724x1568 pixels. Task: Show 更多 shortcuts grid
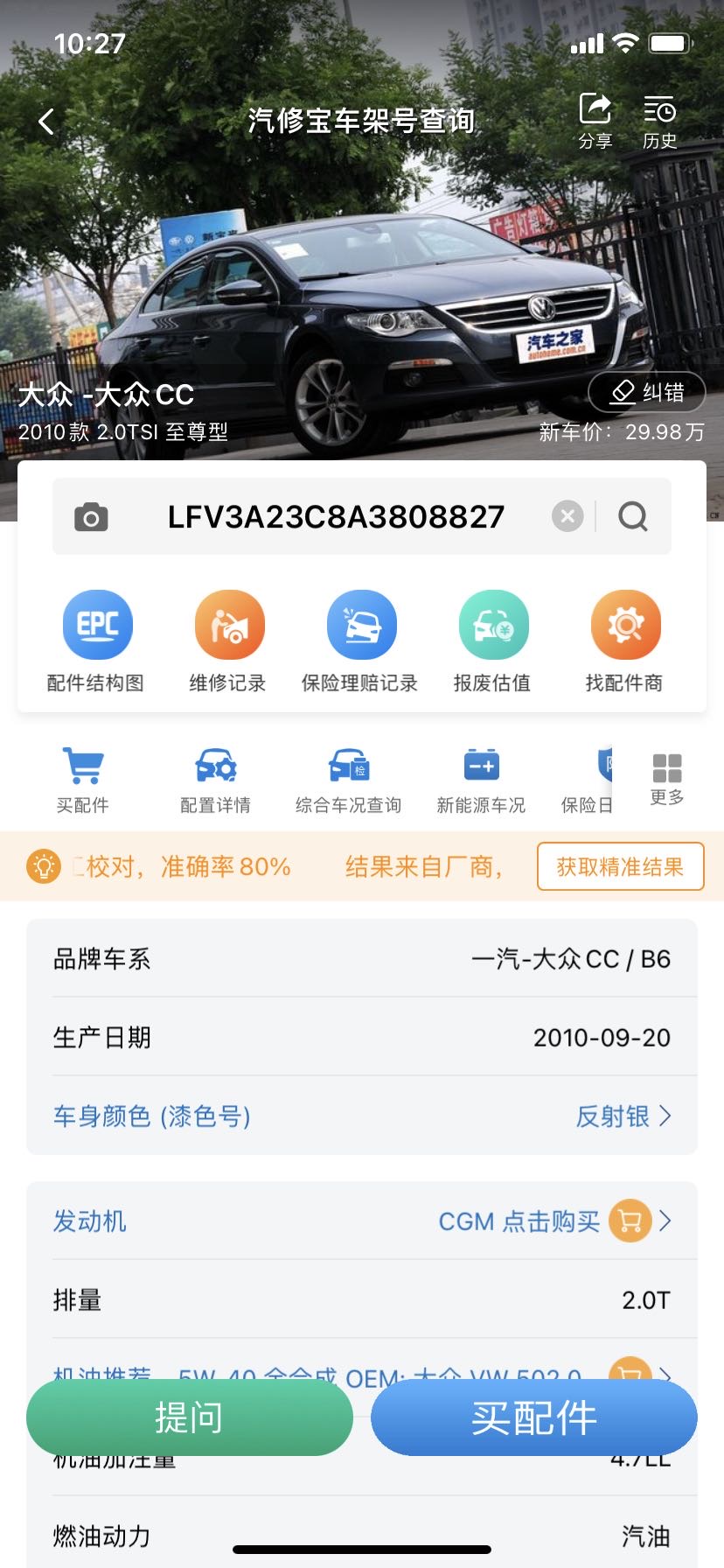(667, 779)
